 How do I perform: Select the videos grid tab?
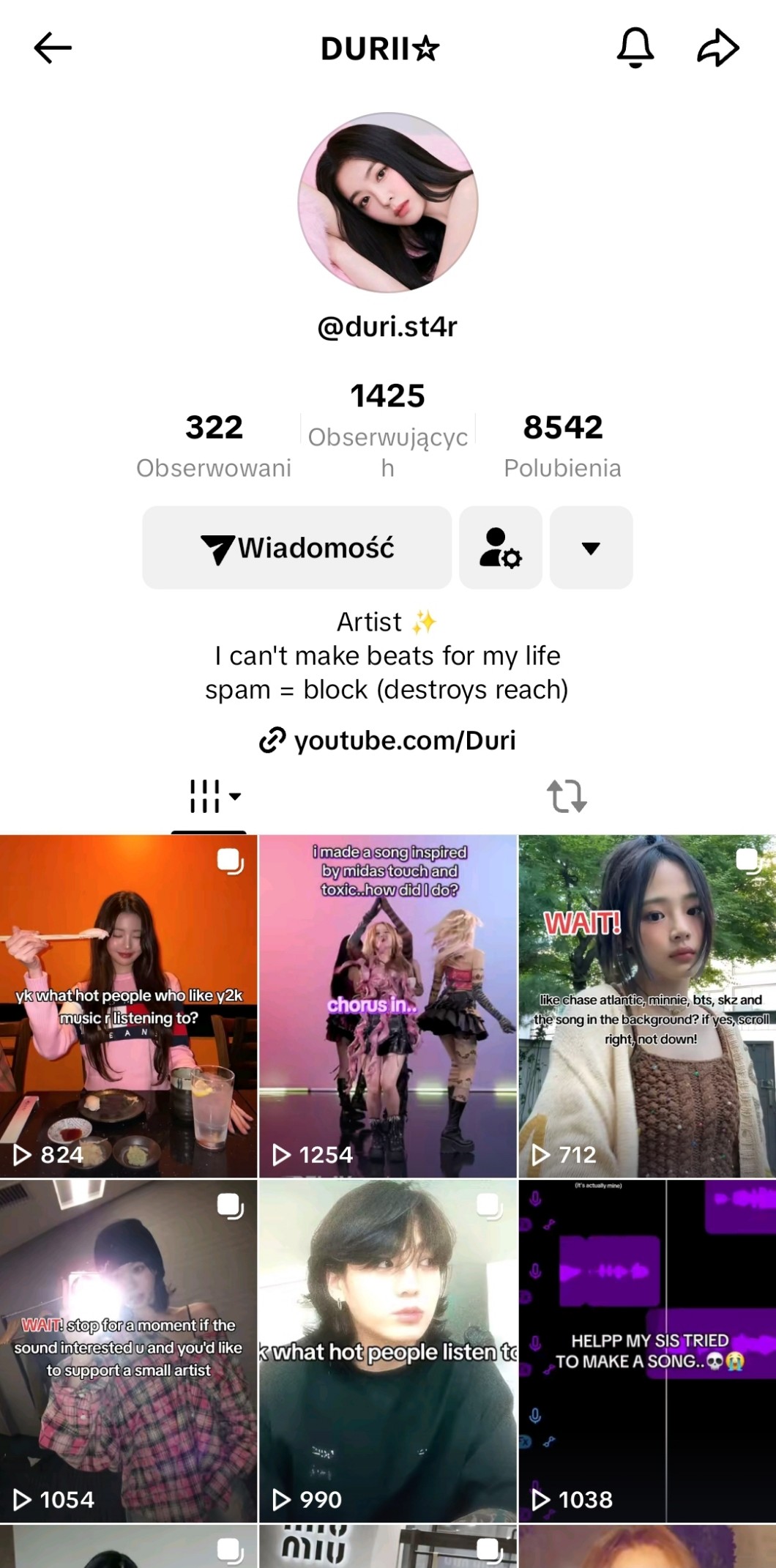[x=209, y=796]
